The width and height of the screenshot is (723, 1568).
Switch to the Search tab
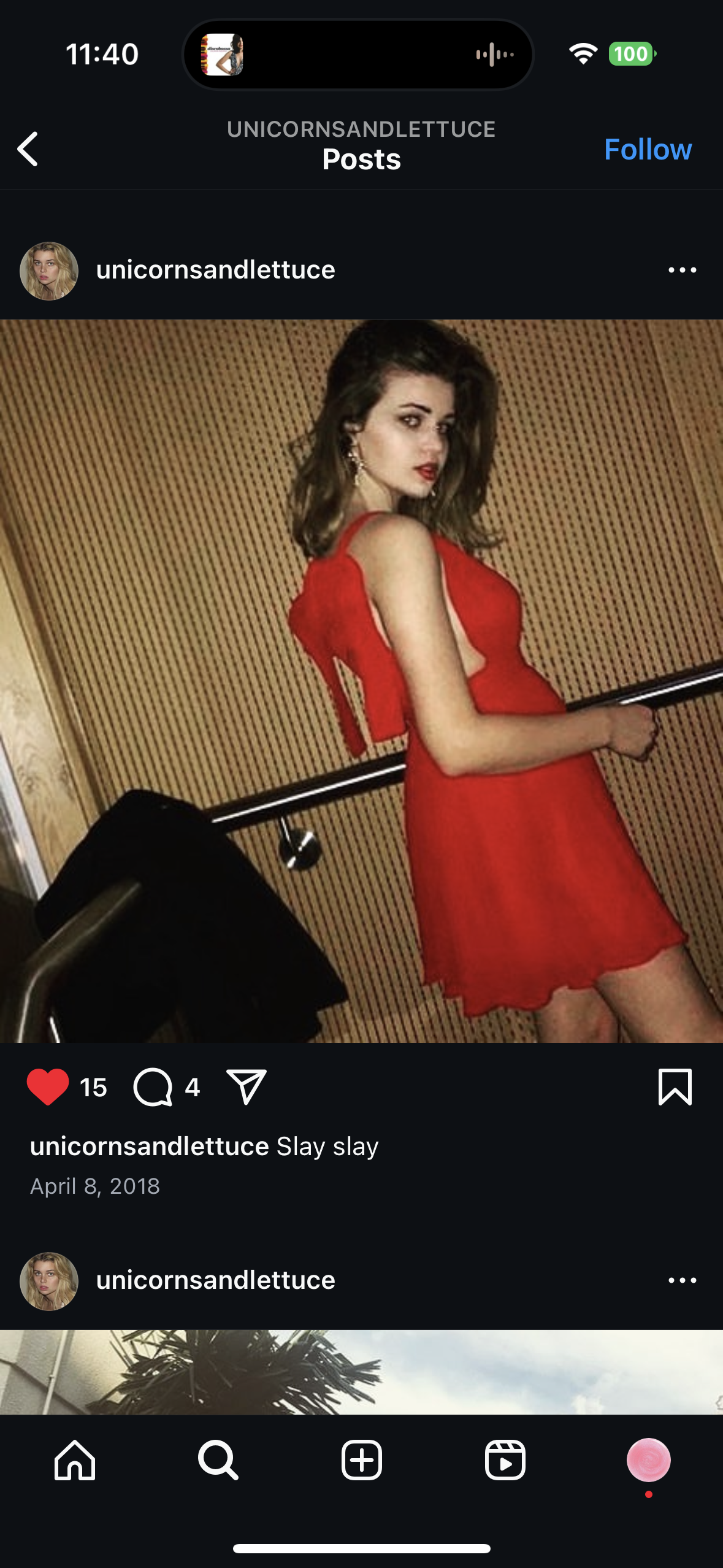coord(218,1461)
